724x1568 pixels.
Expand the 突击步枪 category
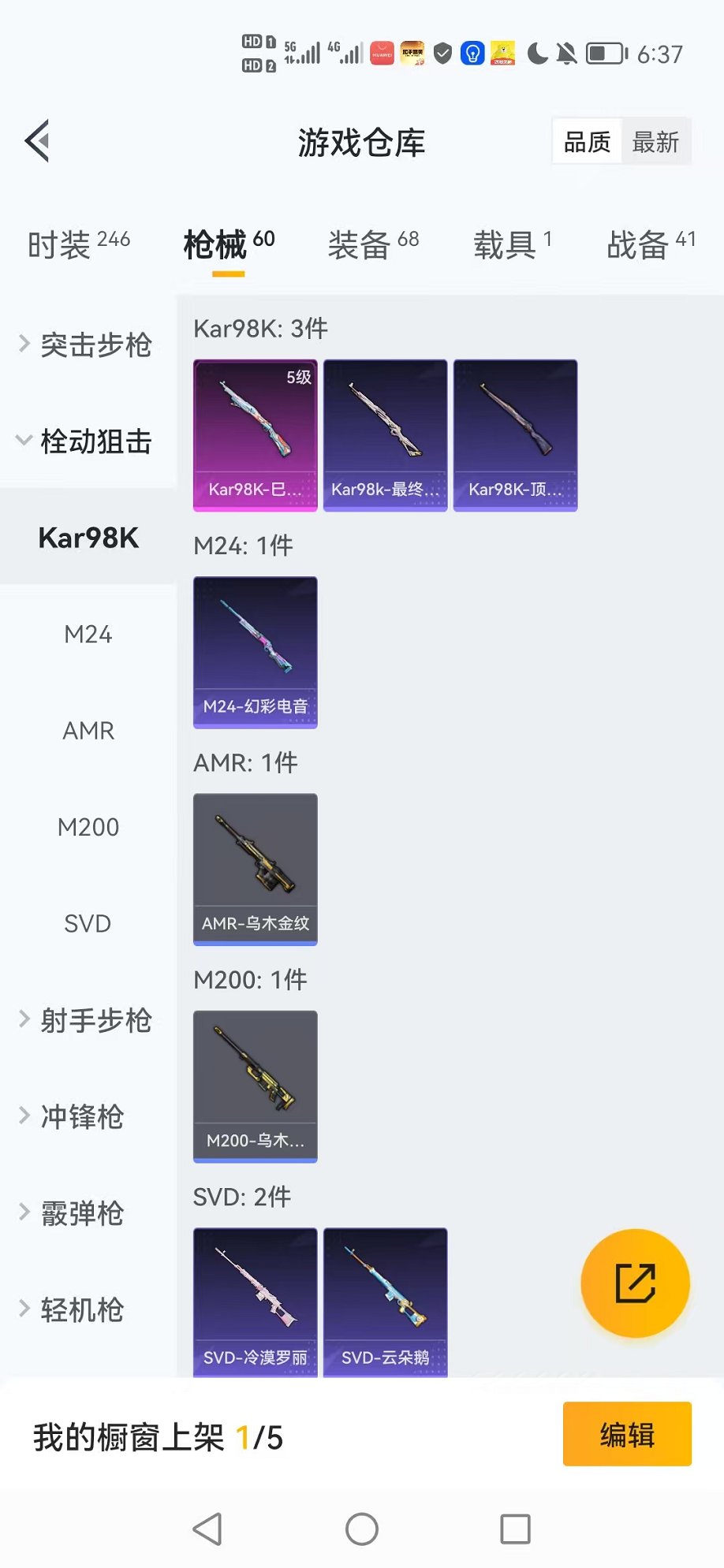(87, 345)
